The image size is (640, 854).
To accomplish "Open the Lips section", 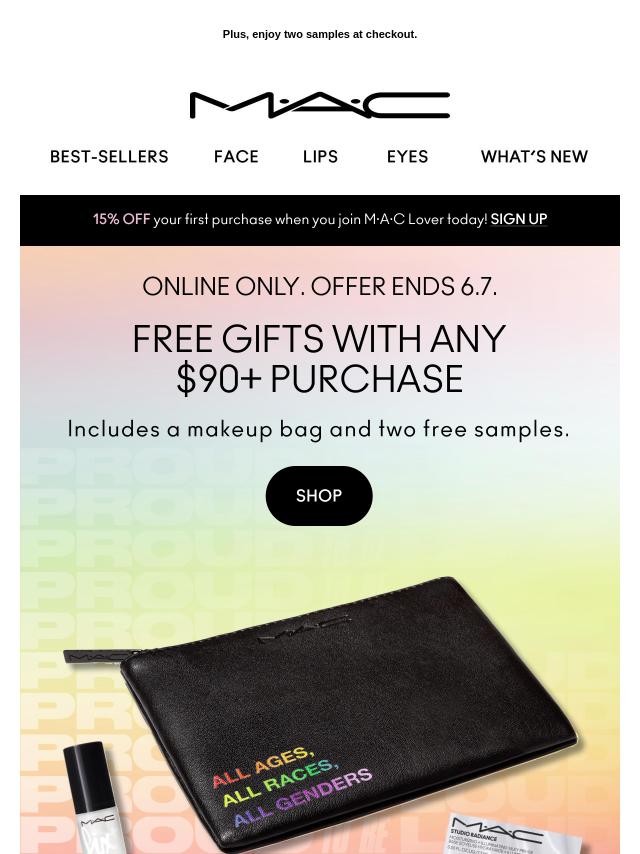I will click(320, 157).
